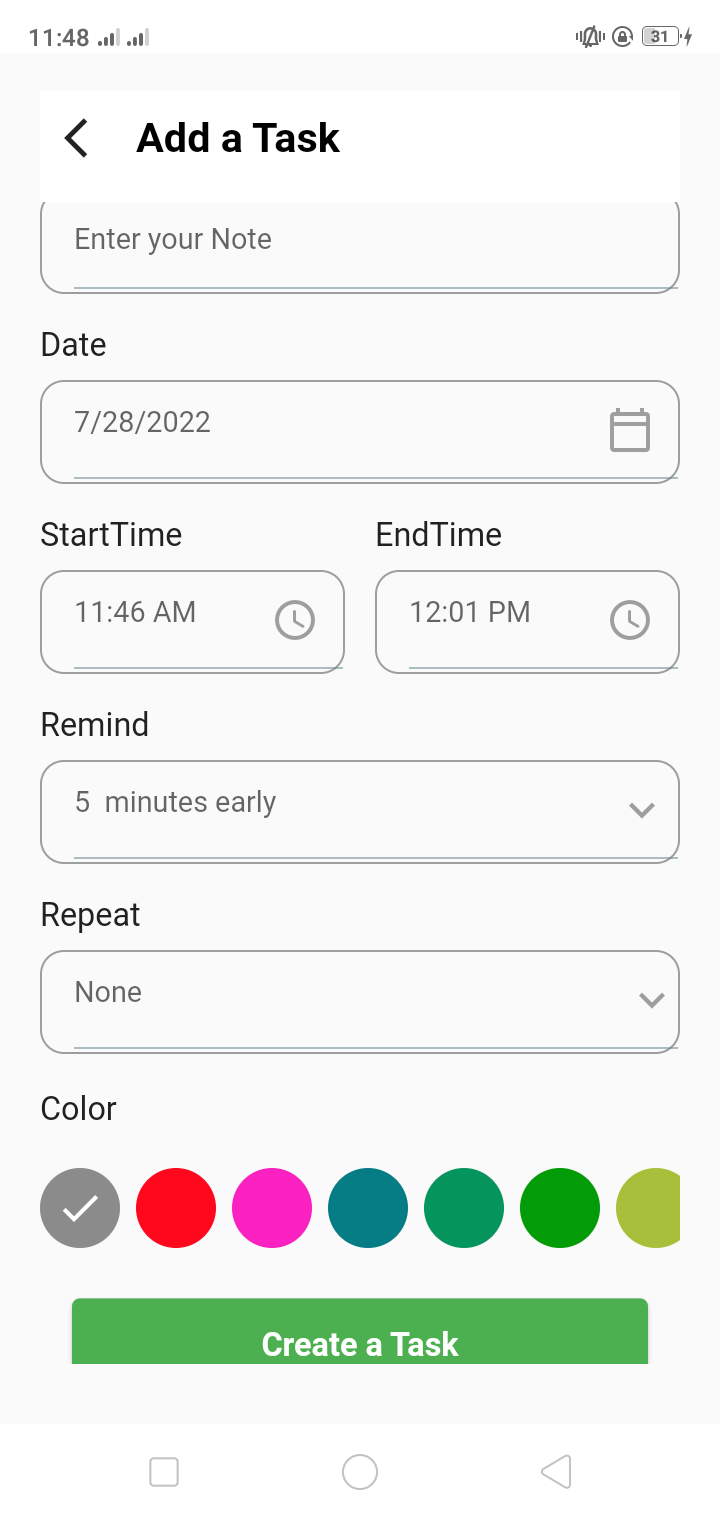Go to the system home screen
The height and width of the screenshot is (1520, 720).
point(360,1472)
